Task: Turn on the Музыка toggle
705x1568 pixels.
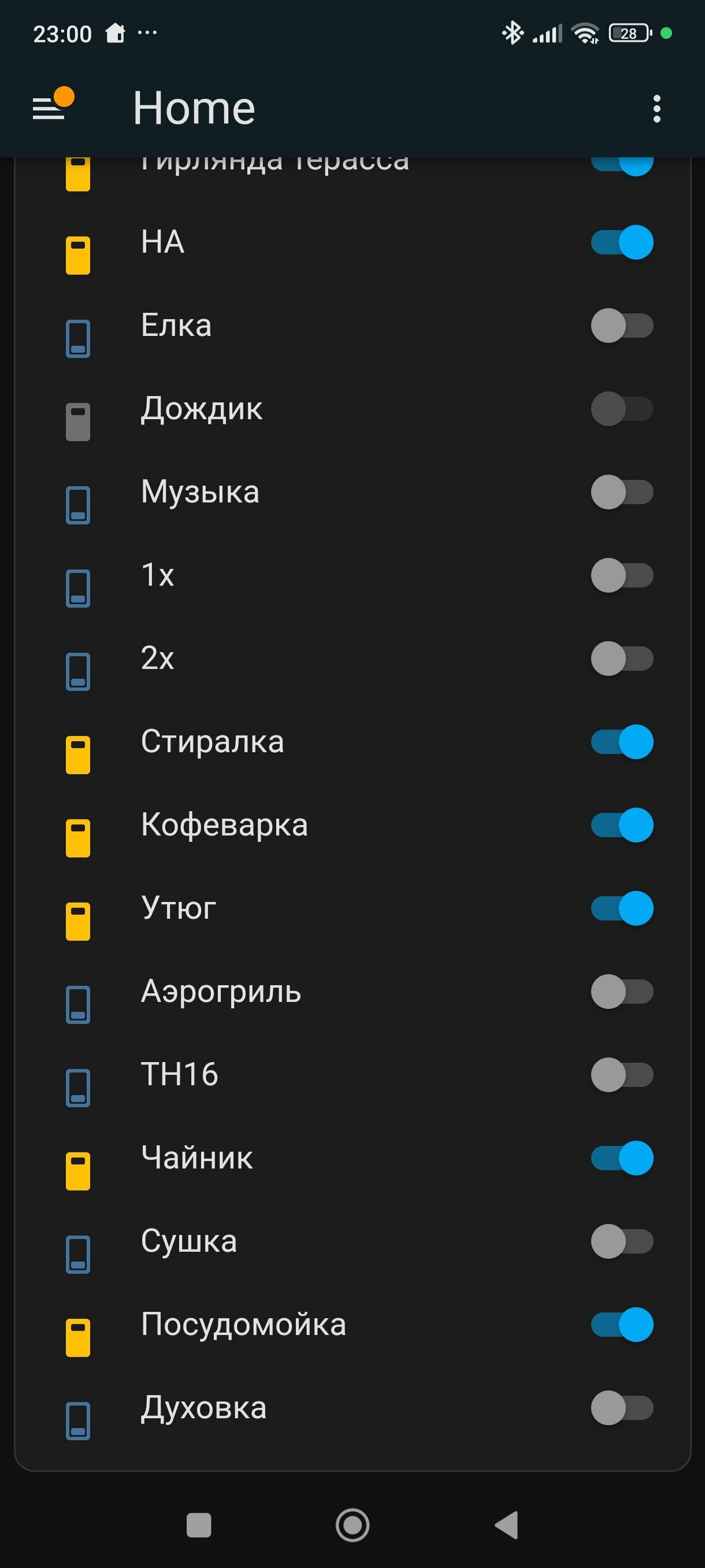Action: (x=622, y=492)
